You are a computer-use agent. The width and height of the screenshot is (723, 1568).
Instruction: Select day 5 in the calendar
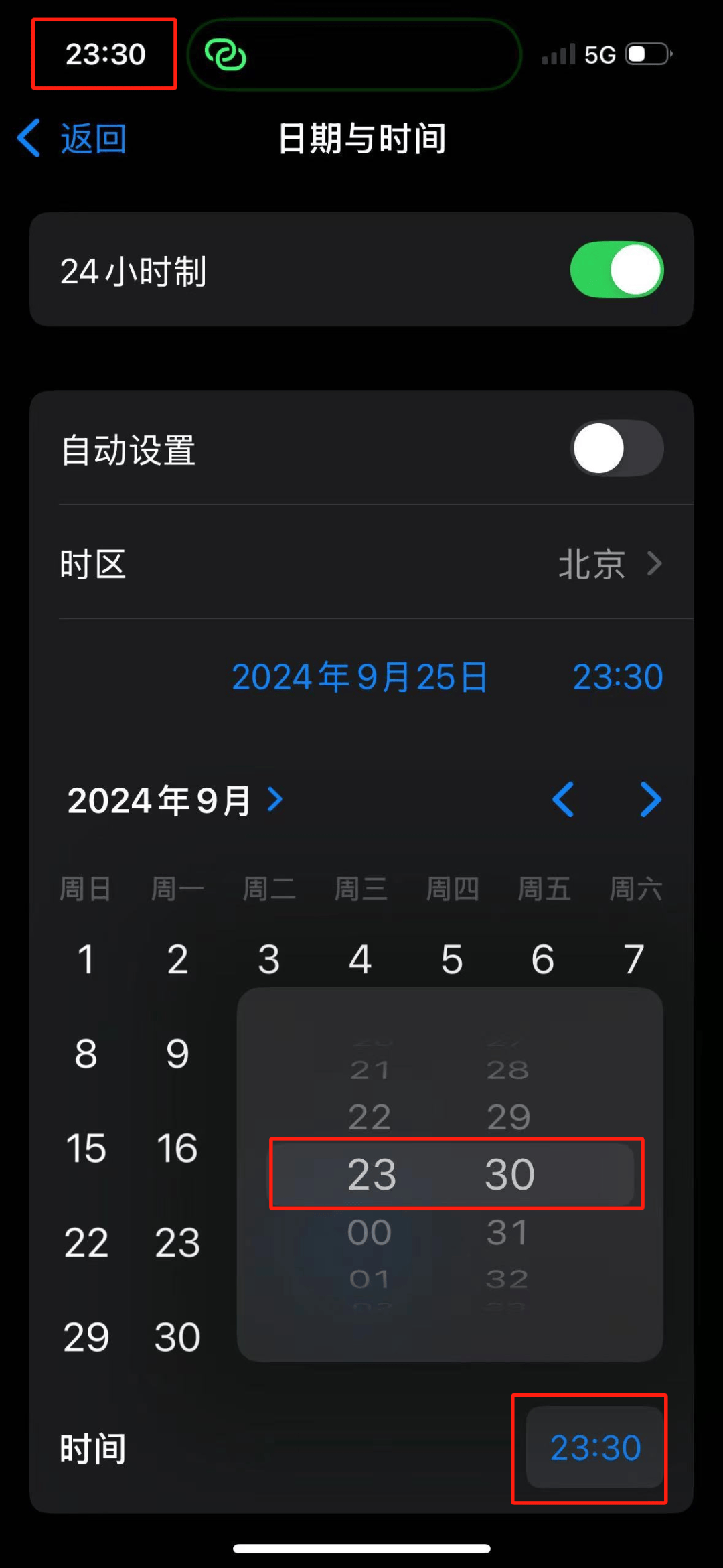point(452,959)
